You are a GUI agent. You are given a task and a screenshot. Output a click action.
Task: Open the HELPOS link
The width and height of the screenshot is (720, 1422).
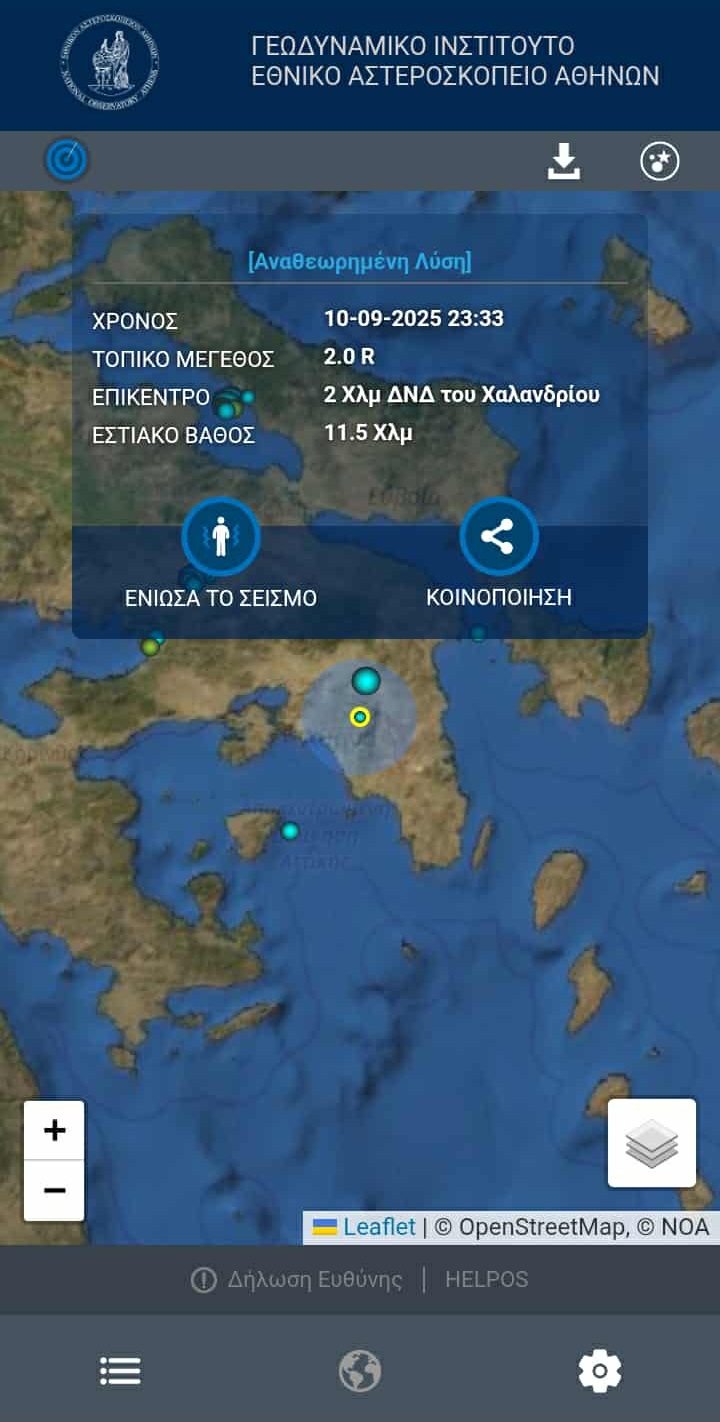coord(486,1279)
